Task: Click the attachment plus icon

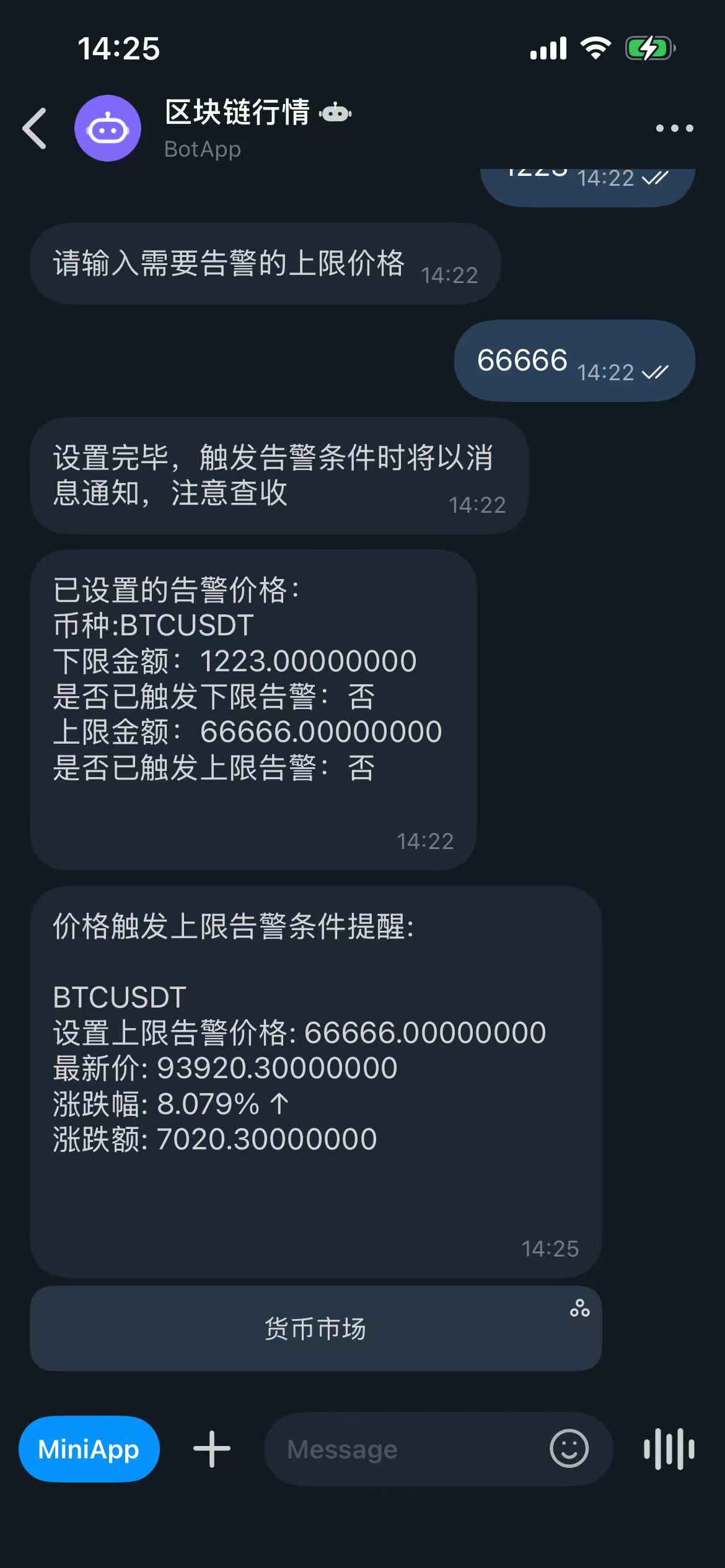Action: tap(211, 1450)
